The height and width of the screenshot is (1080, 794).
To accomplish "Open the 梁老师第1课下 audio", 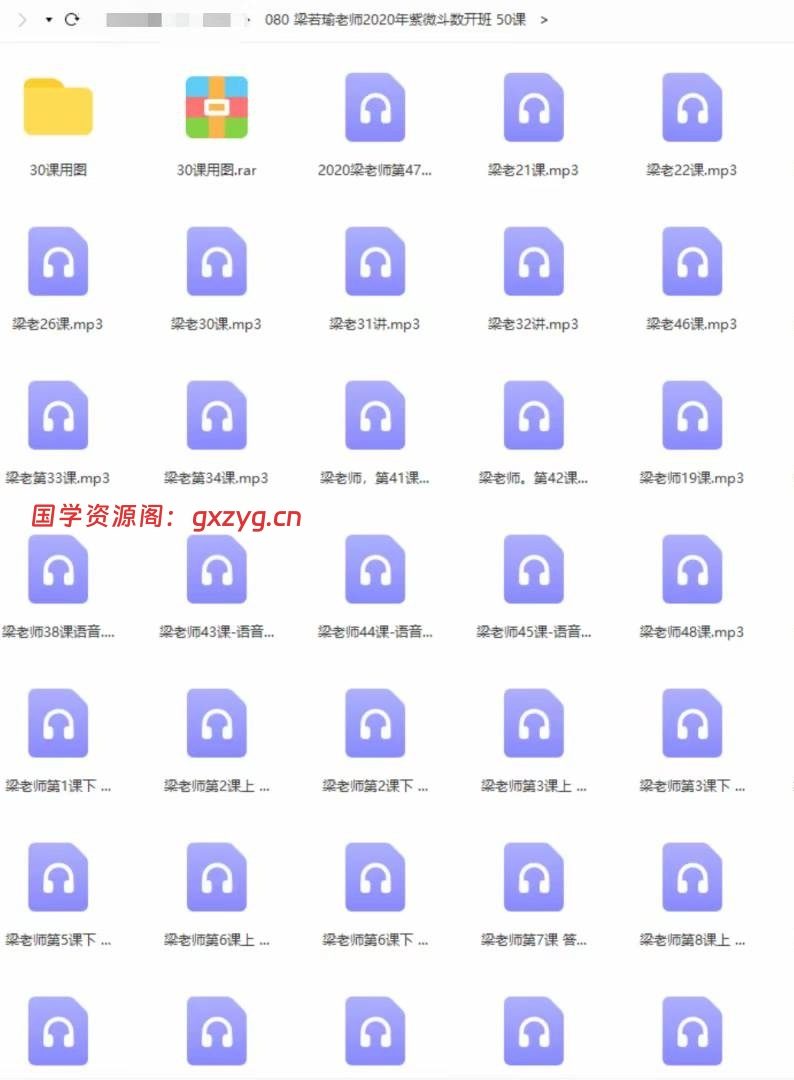I will [58, 724].
